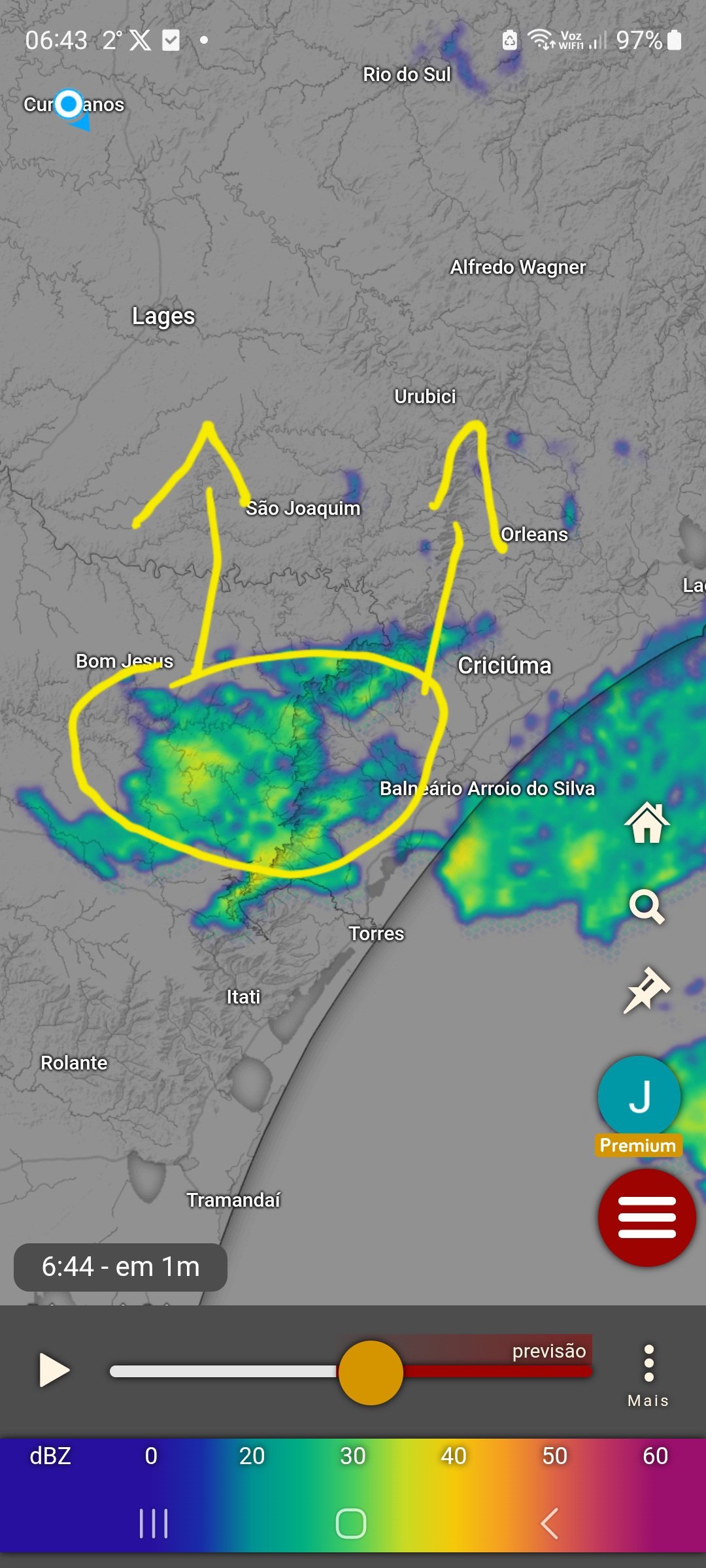The image size is (706, 1568).
Task: Go back using the system back button
Action: 550,1524
